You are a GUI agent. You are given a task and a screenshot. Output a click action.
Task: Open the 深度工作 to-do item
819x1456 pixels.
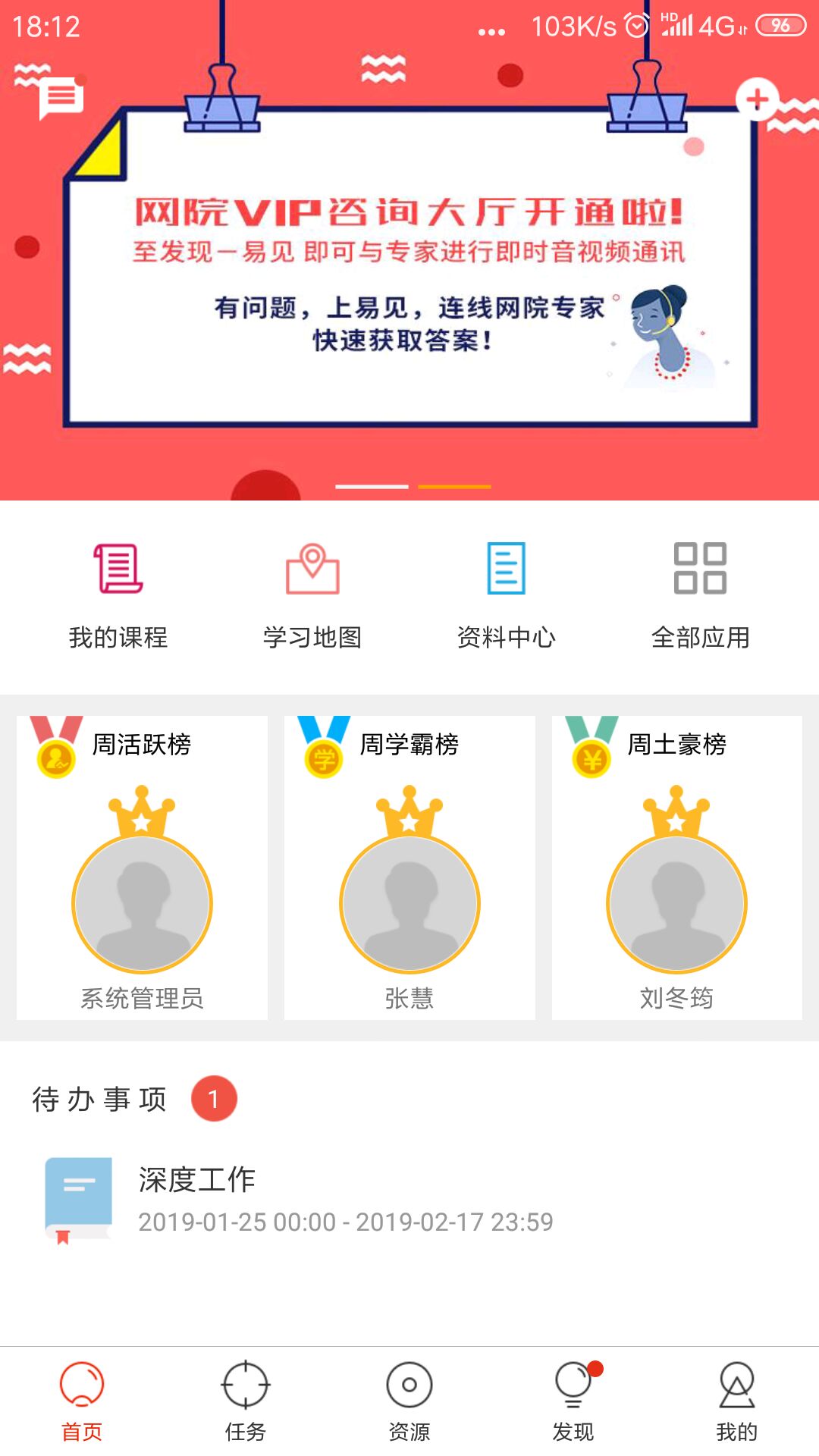(345, 1200)
